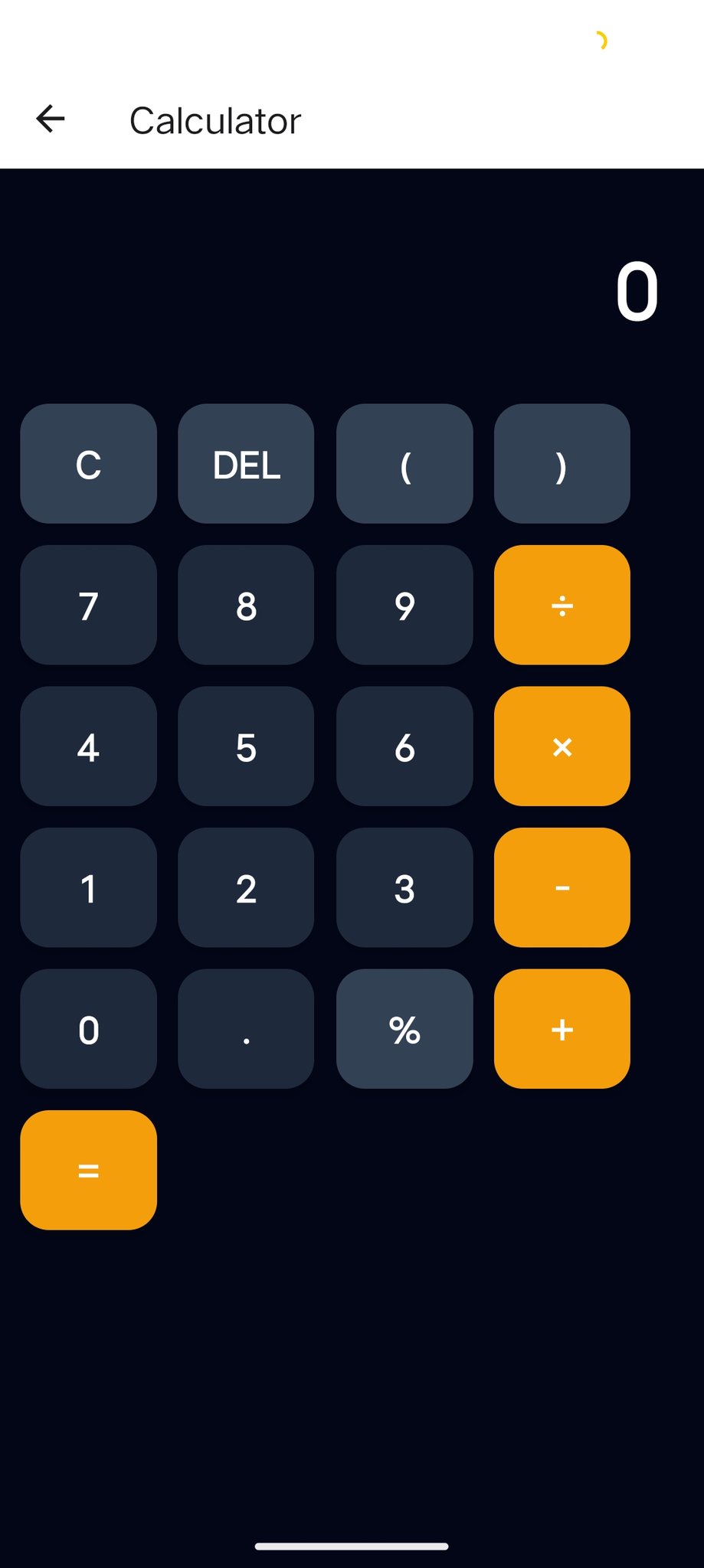
Task: Enter the digit 9
Action: pyautogui.click(x=404, y=606)
